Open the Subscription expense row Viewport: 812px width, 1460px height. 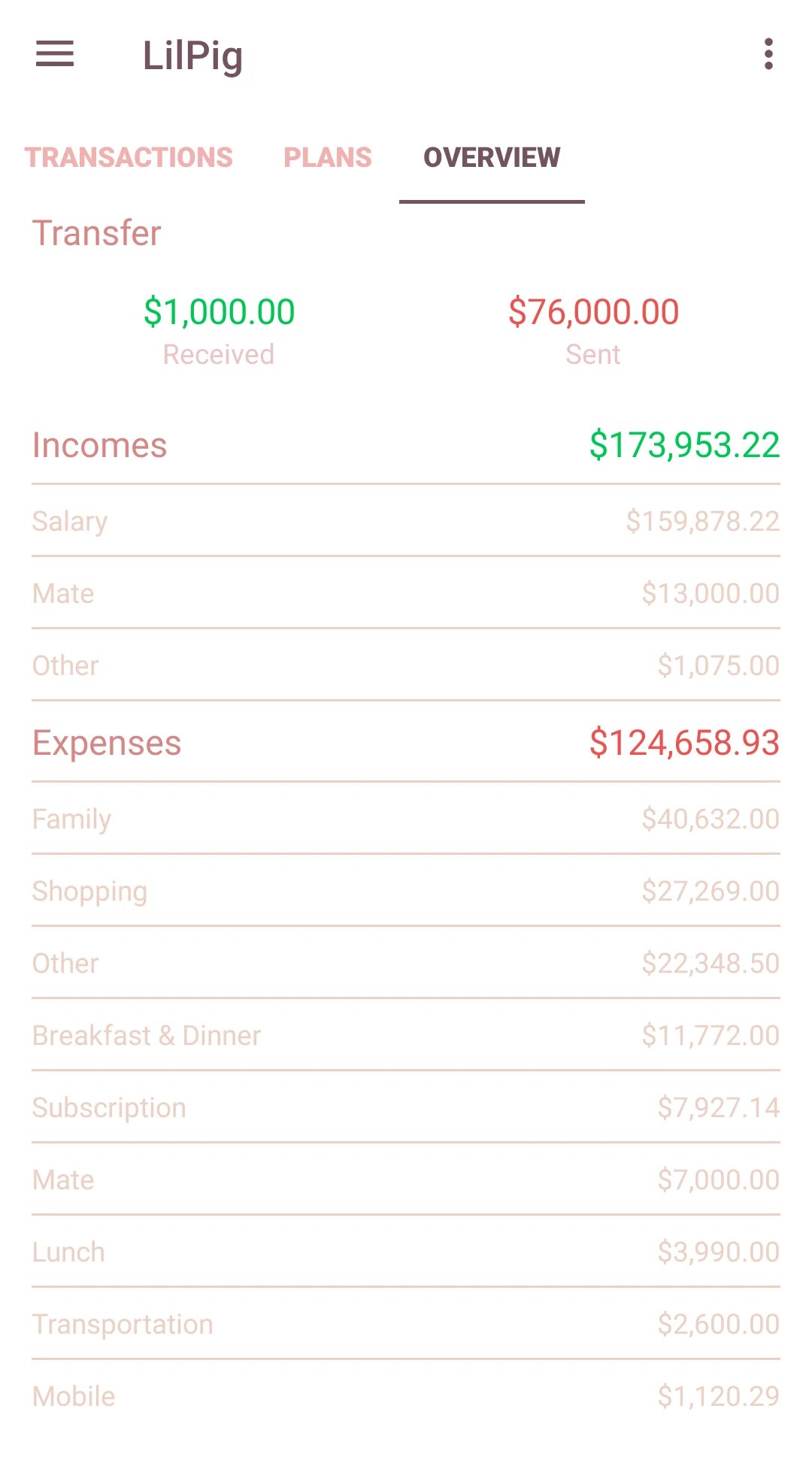pos(406,1107)
